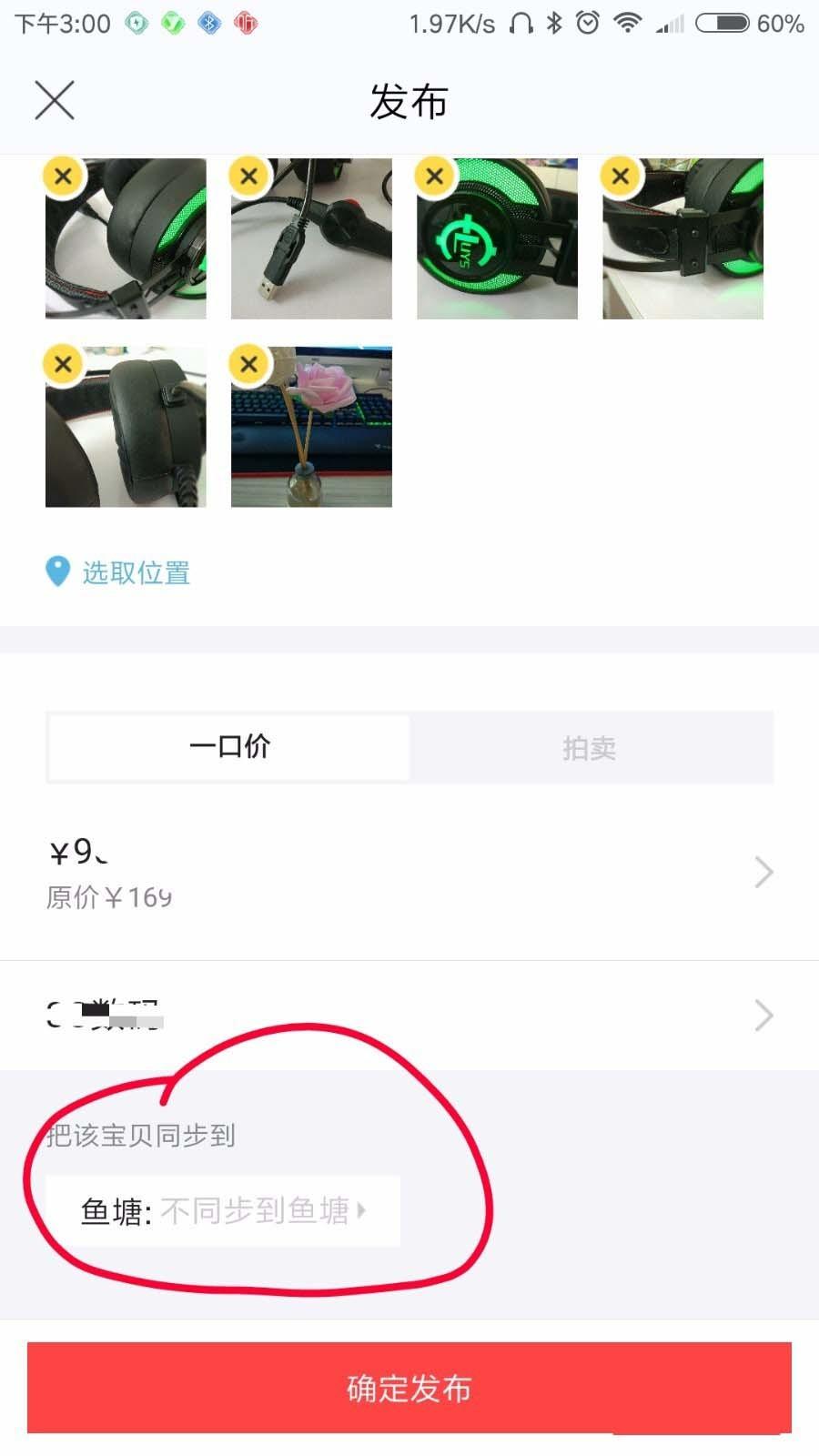This screenshot has height=1456, width=819.
Task: Delete the pink flower desk photo
Action: (248, 364)
